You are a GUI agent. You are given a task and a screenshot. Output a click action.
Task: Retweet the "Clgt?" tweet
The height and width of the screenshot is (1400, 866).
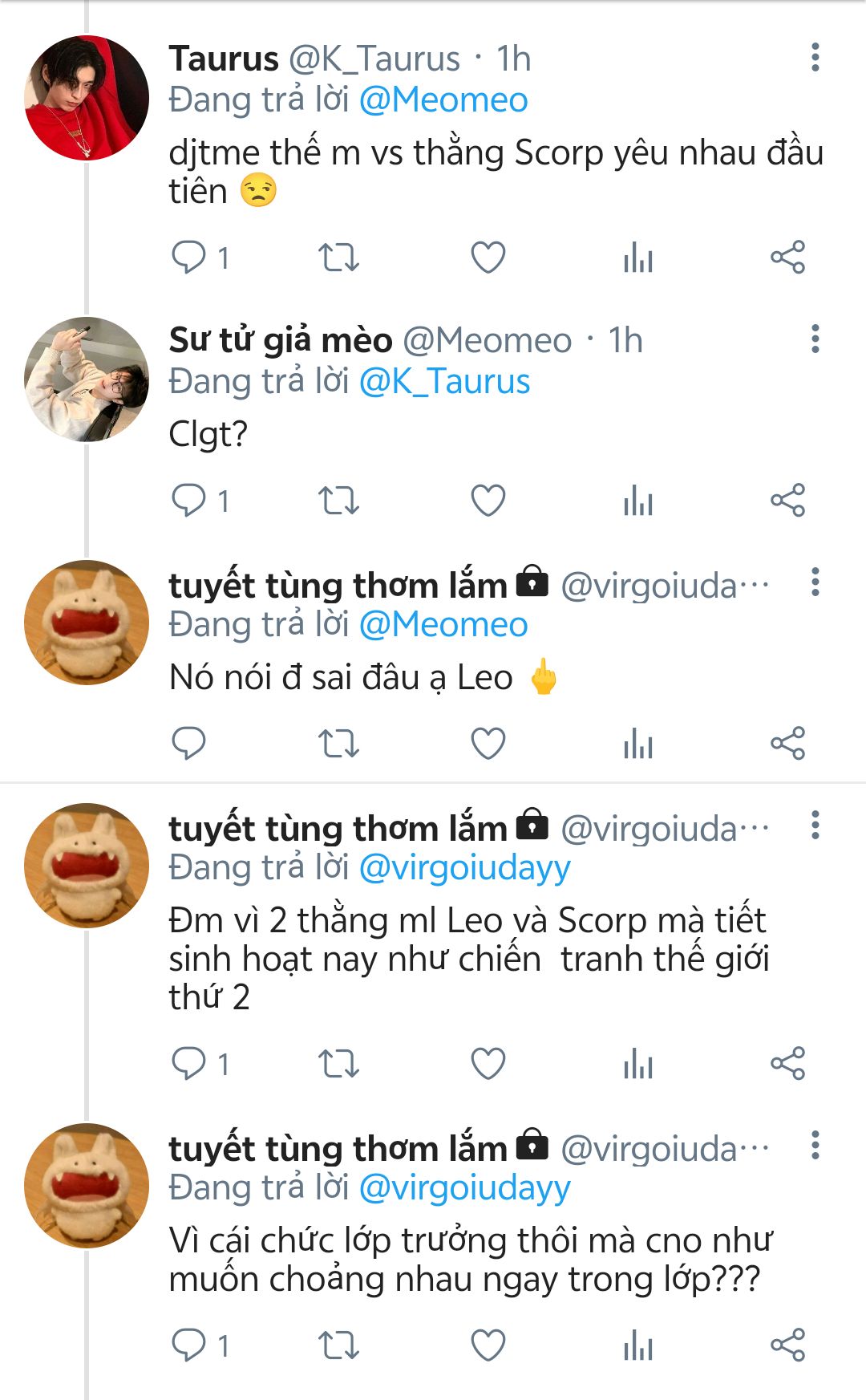point(338,501)
